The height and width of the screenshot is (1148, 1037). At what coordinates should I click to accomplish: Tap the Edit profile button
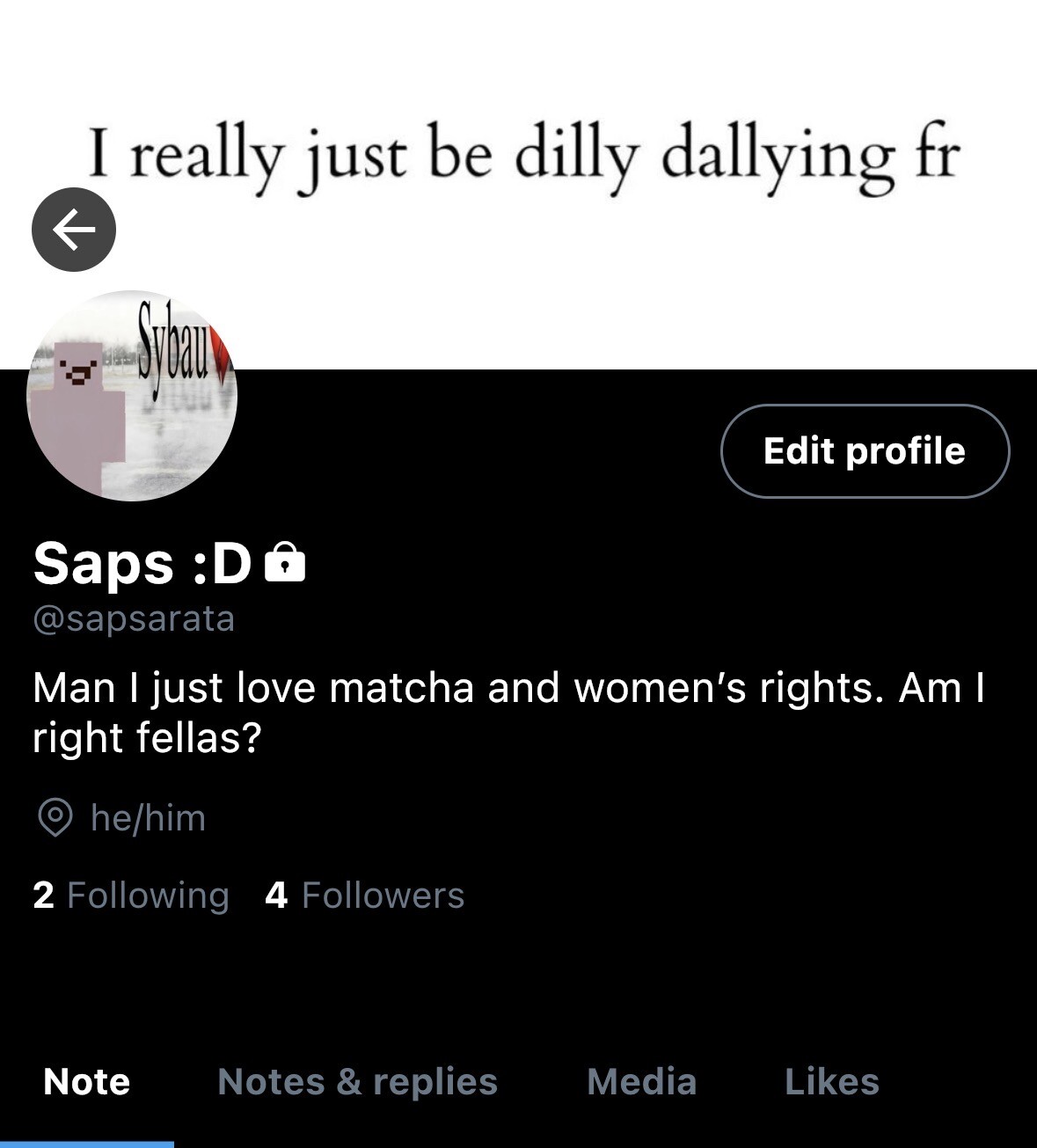[x=865, y=451]
